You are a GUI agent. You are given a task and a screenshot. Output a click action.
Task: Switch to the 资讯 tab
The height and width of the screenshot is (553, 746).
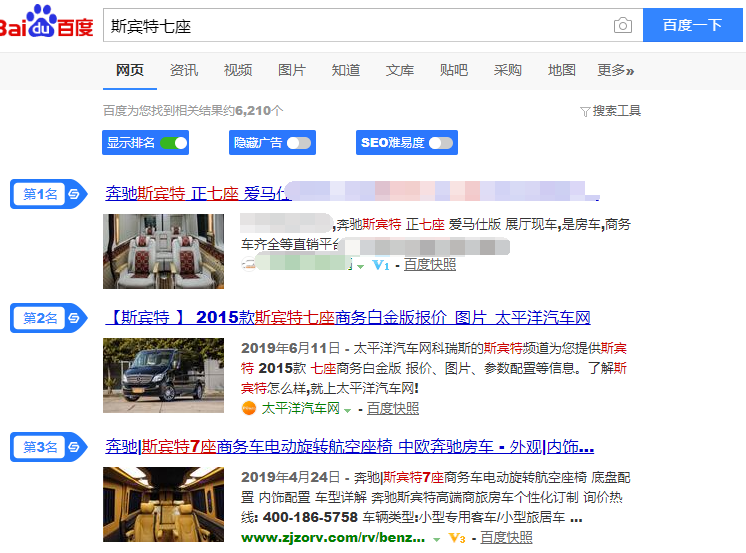[184, 70]
